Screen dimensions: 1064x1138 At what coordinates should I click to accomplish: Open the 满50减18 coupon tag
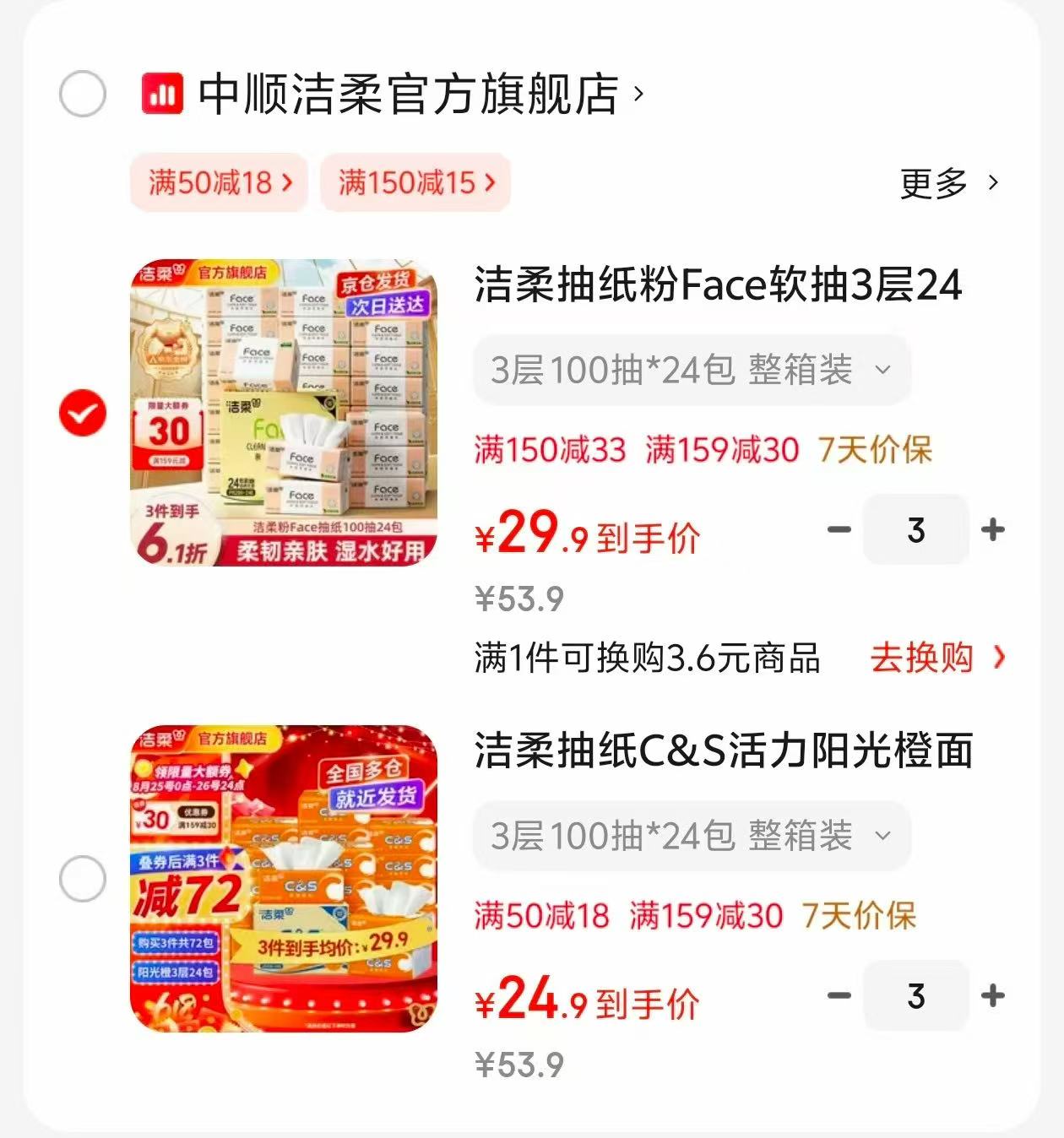click(218, 184)
